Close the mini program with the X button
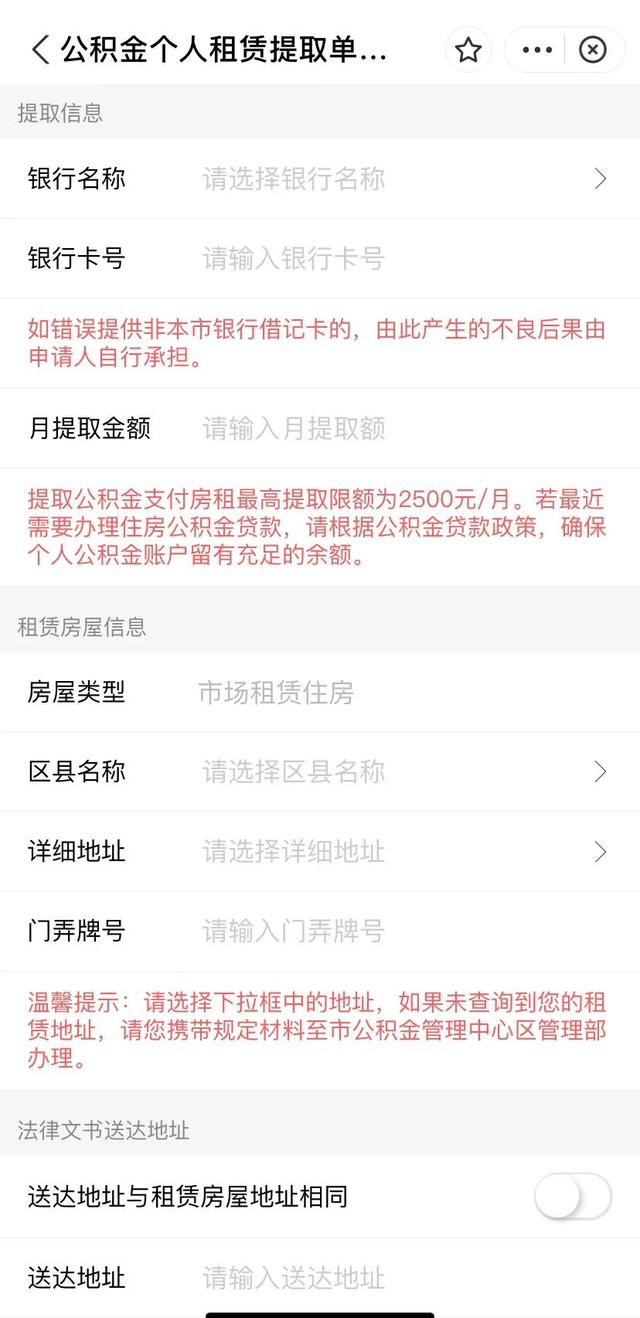The height and width of the screenshot is (1318, 640). (593, 50)
